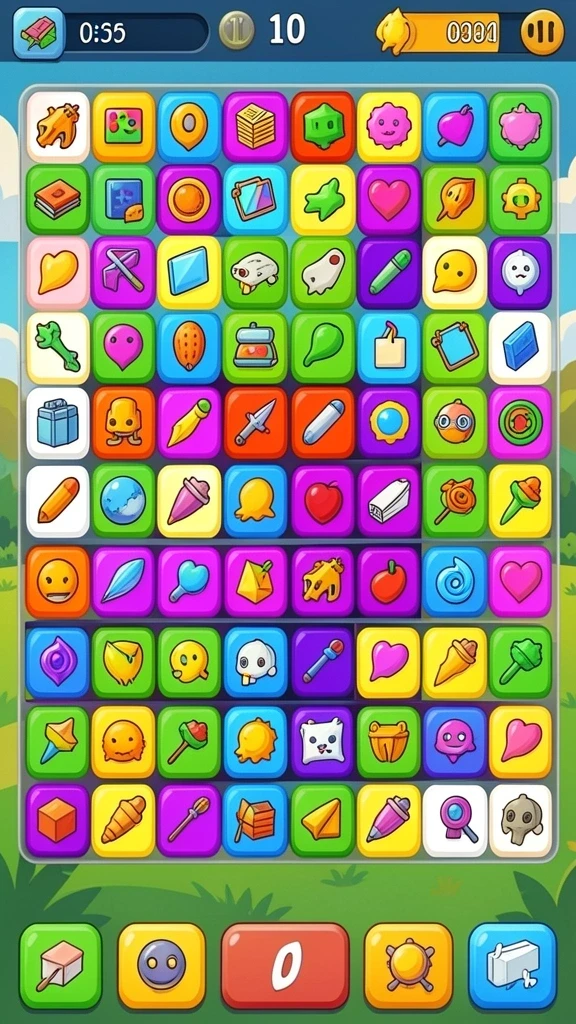Open the green book icon beside the timer
Image resolution: width=576 pixels, height=1024 pixels.
[39, 32]
